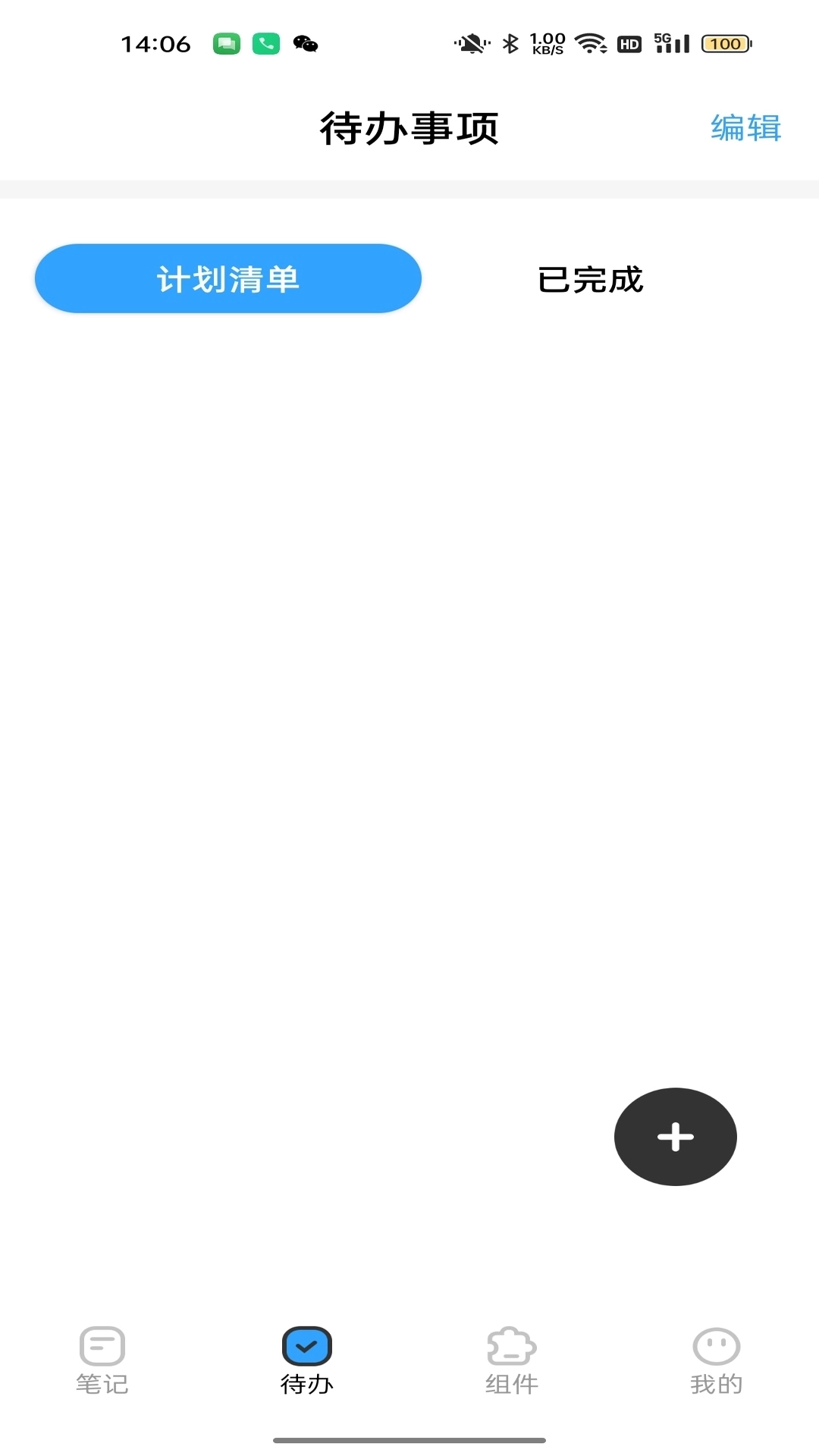This screenshot has width=819, height=1456.
Task: Open the 我的 profile tab
Action: pyautogui.click(x=716, y=1361)
